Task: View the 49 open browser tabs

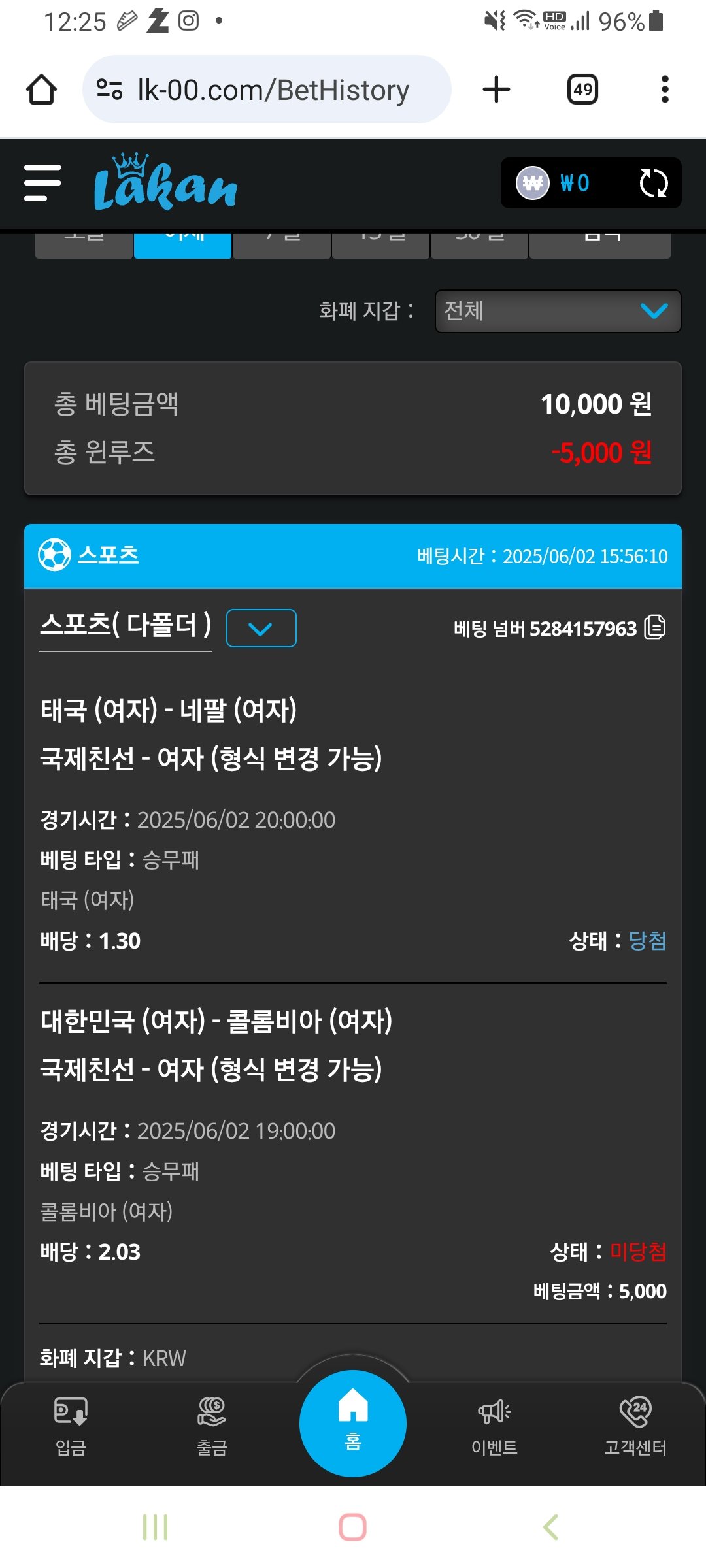Action: coord(582,90)
